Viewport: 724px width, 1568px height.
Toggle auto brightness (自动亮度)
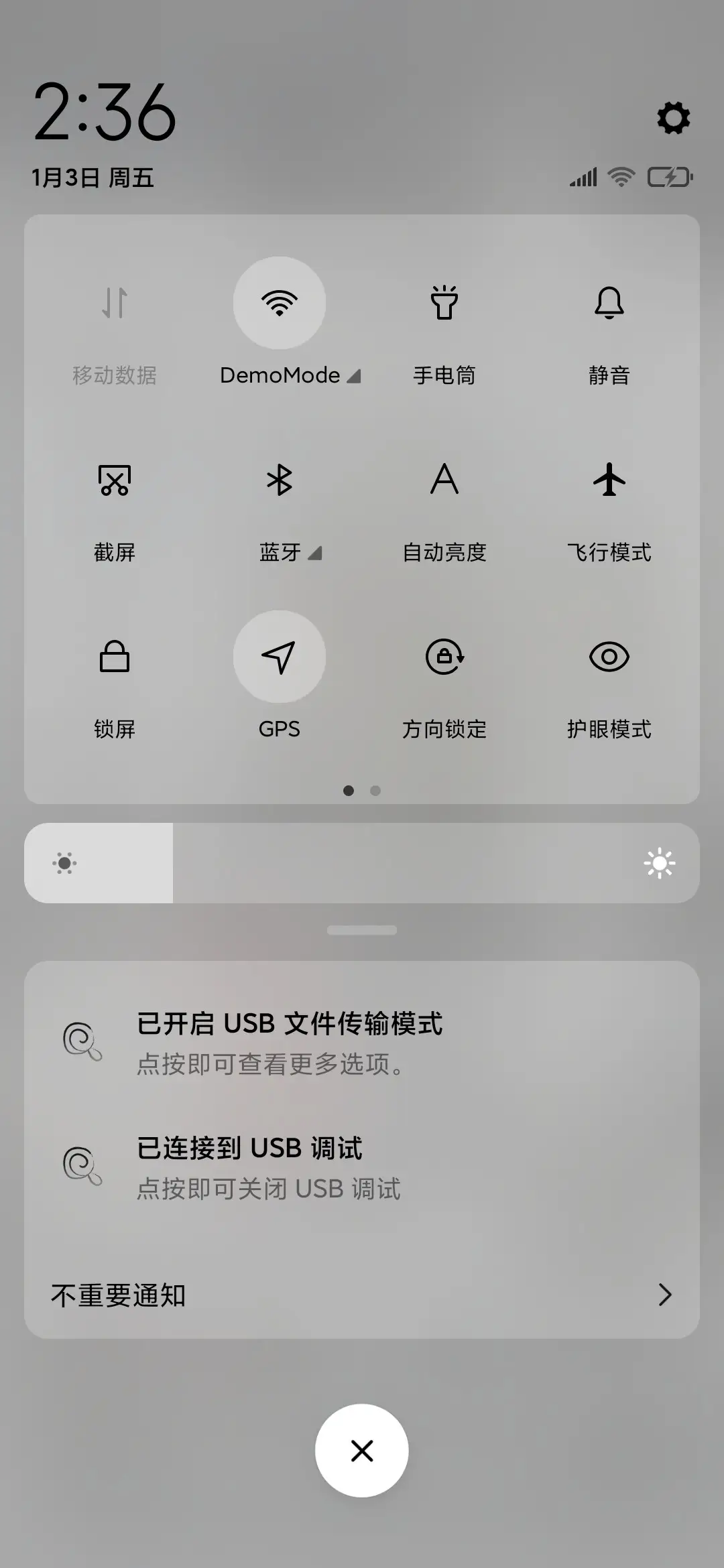[445, 480]
